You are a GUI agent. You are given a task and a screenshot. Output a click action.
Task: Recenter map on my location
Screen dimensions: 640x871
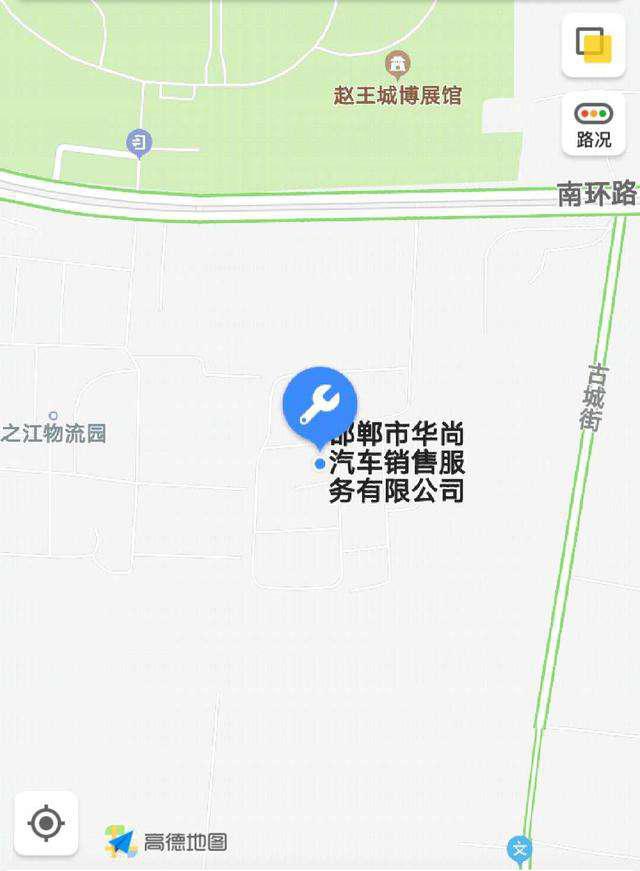click(46, 823)
